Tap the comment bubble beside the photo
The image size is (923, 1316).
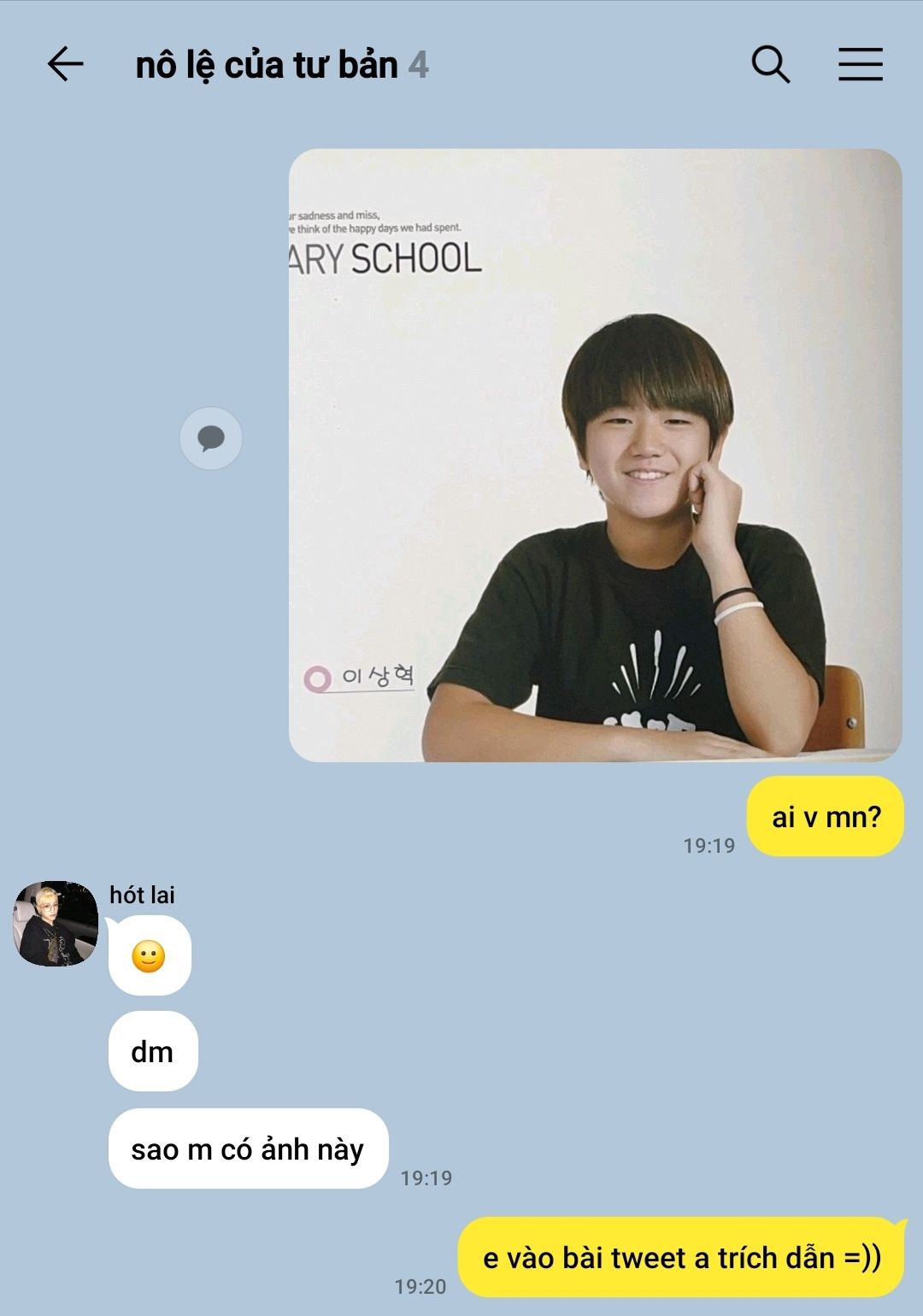[x=211, y=438]
